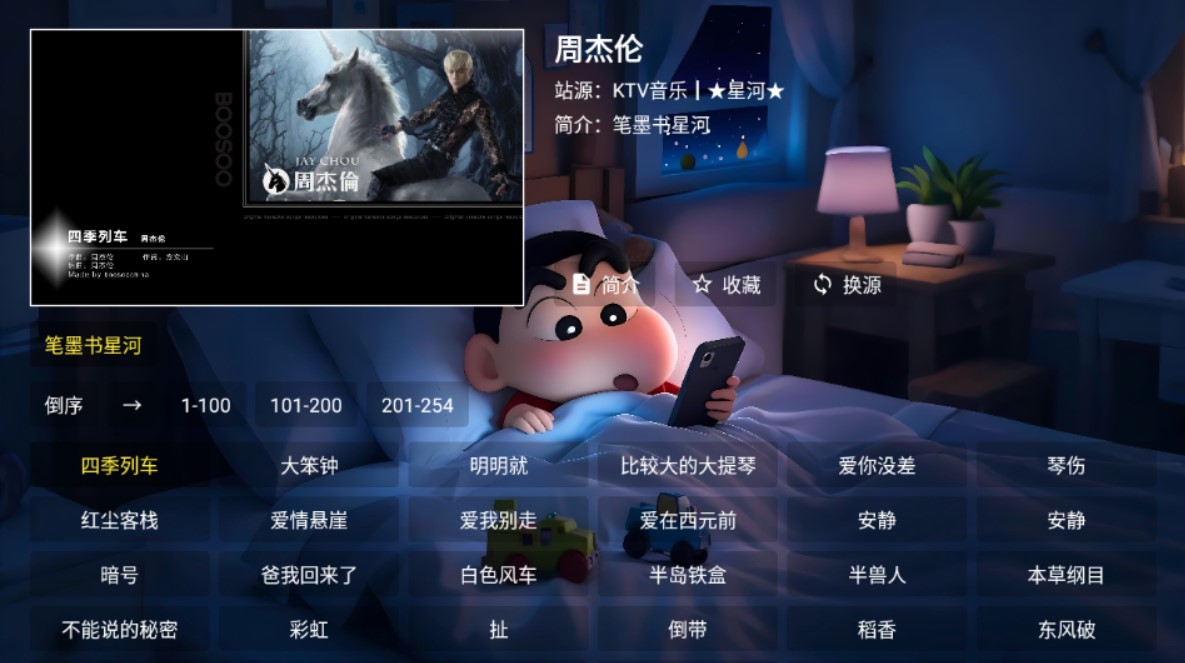Play the song 红尘客栈

(119, 521)
